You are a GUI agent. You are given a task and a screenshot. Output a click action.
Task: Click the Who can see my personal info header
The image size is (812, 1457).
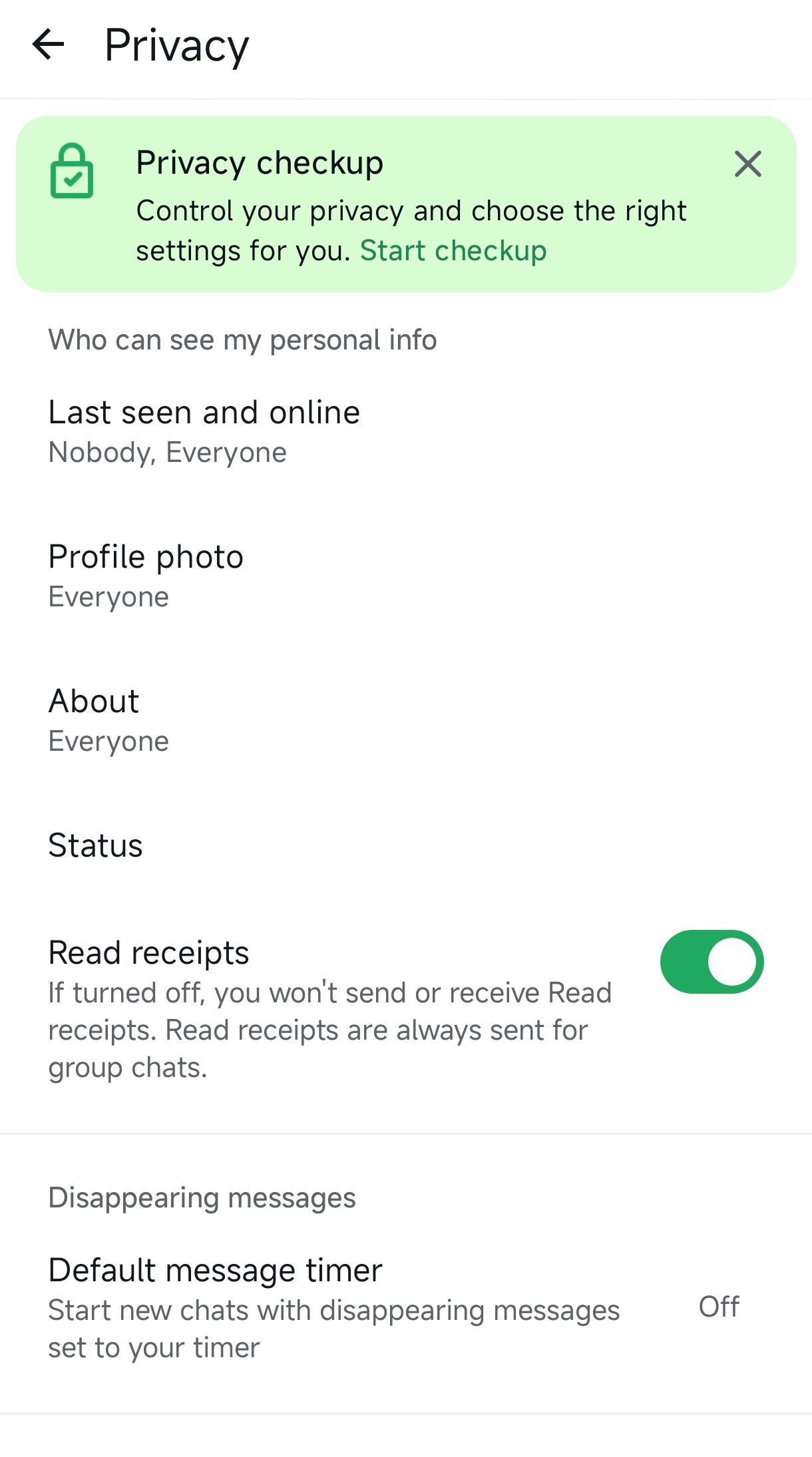tap(242, 339)
